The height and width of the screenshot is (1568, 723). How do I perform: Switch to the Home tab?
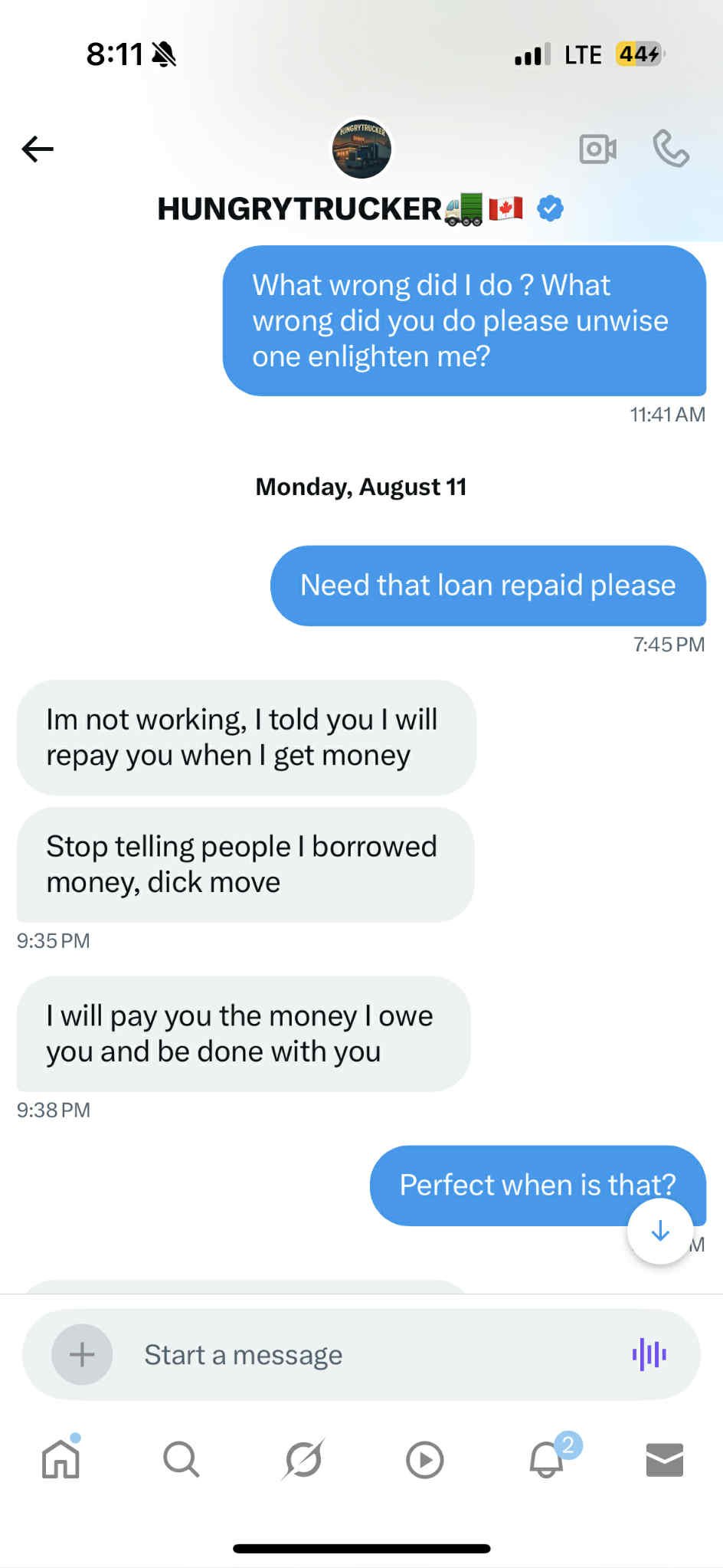[61, 1458]
